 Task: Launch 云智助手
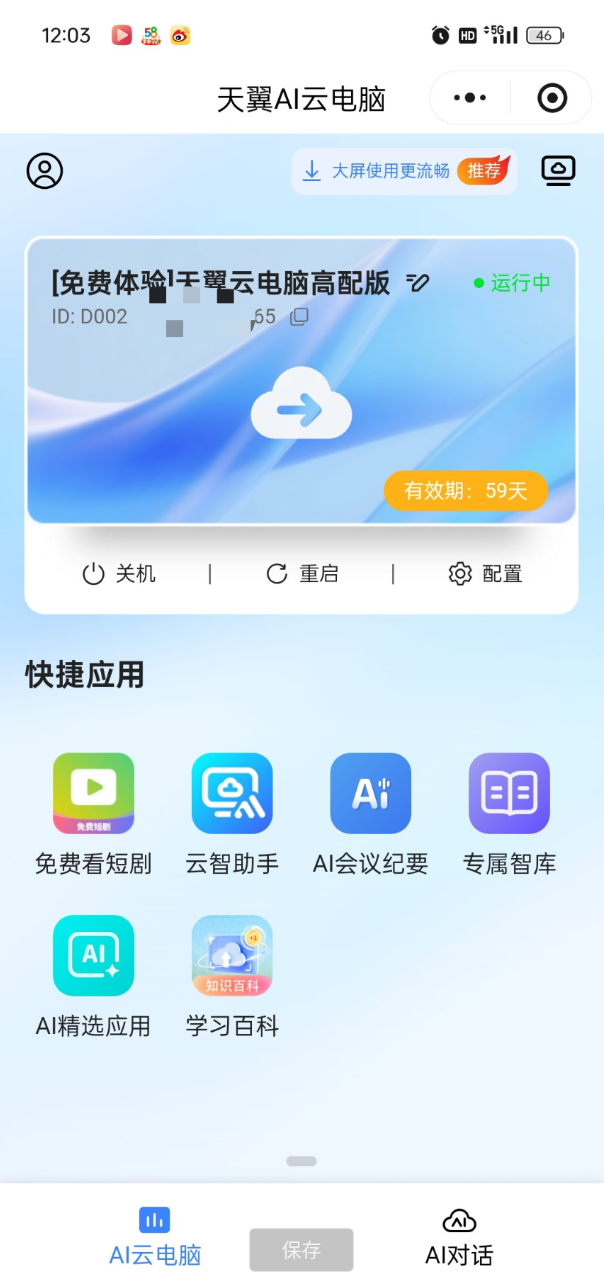232,793
